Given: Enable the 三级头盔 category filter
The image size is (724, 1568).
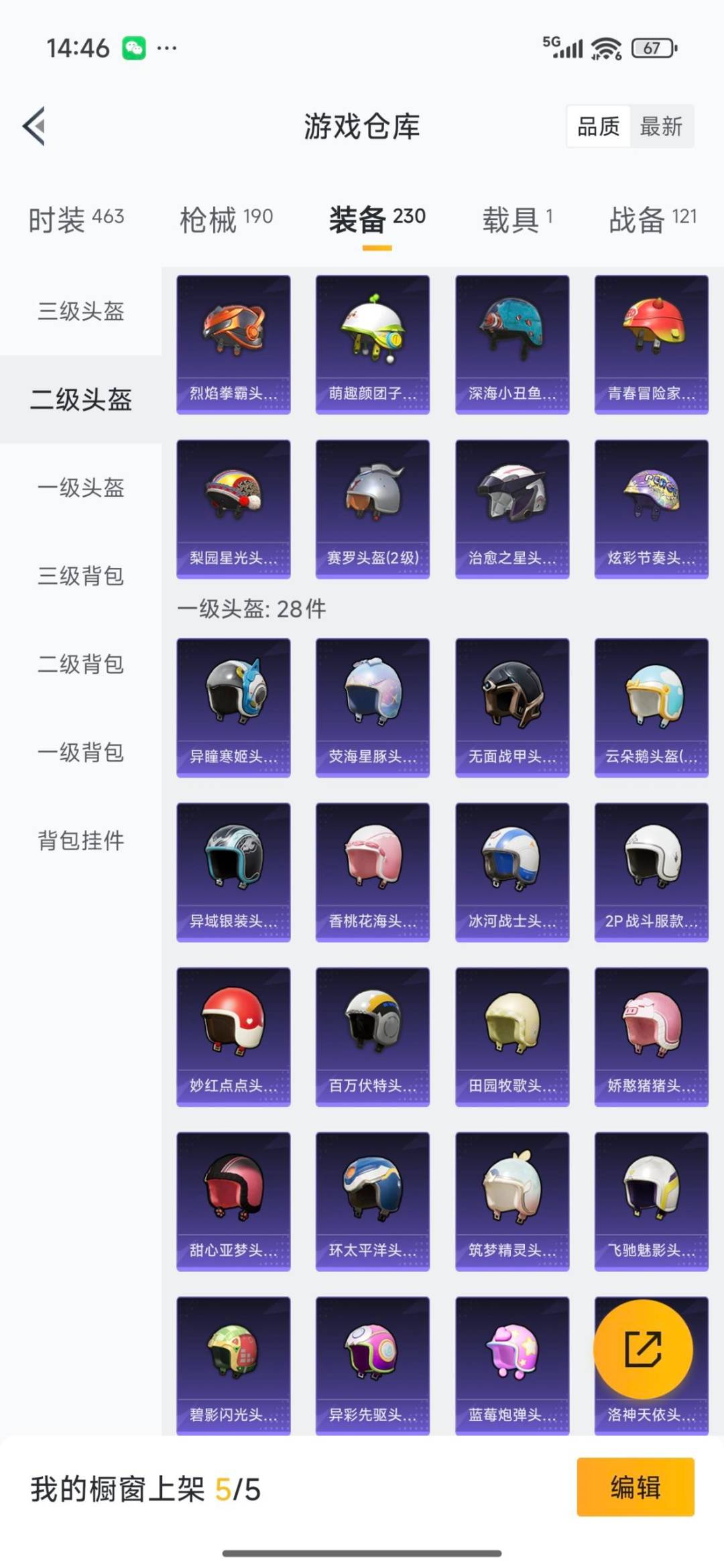Looking at the screenshot, I should click(x=80, y=312).
